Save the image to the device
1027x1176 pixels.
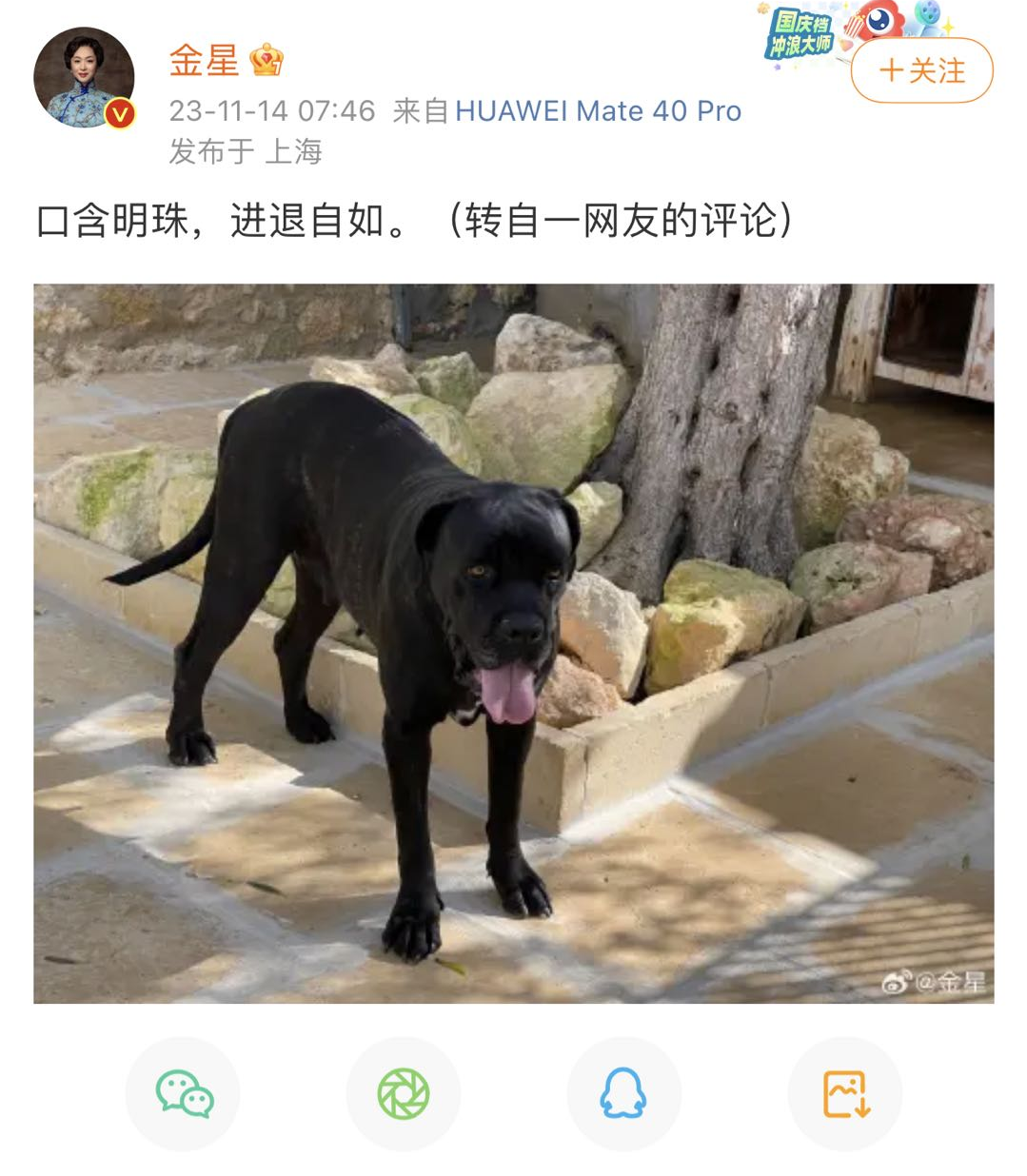click(845, 1093)
